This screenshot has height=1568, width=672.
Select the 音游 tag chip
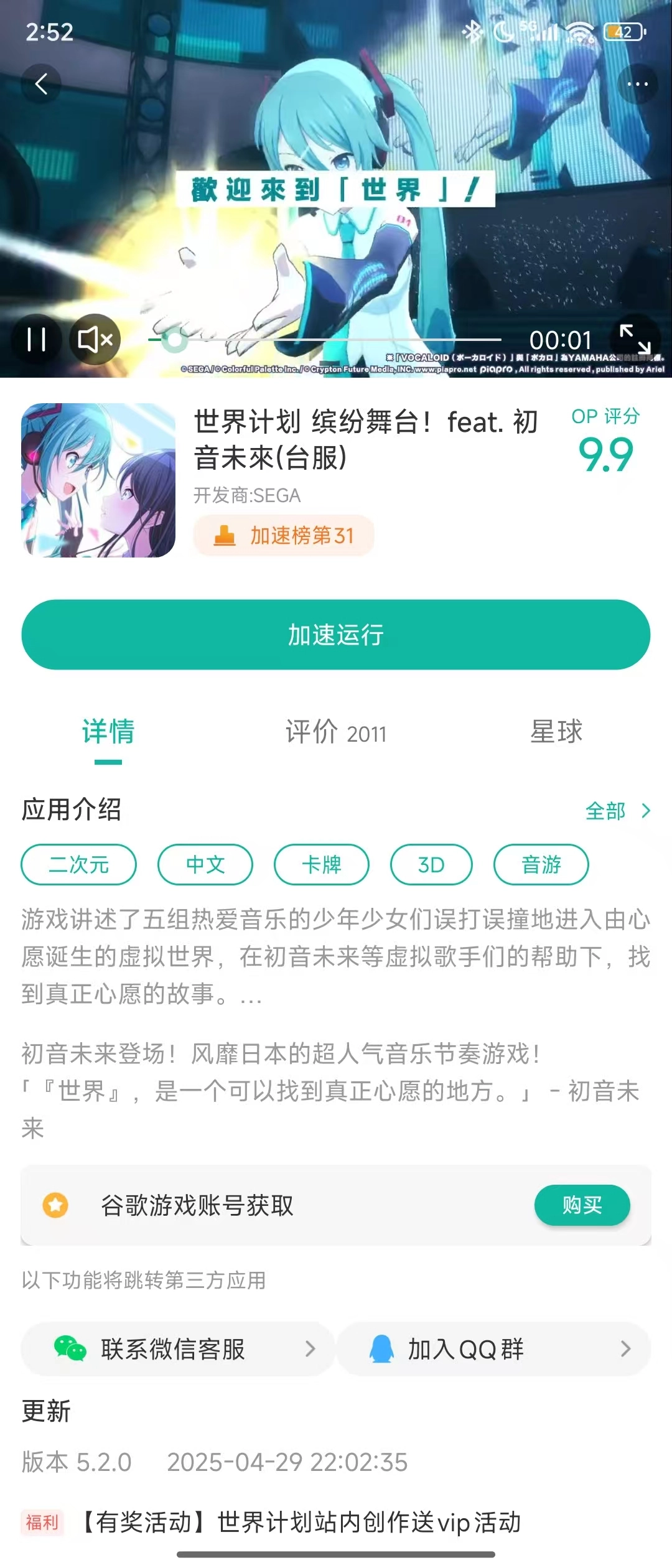(541, 865)
